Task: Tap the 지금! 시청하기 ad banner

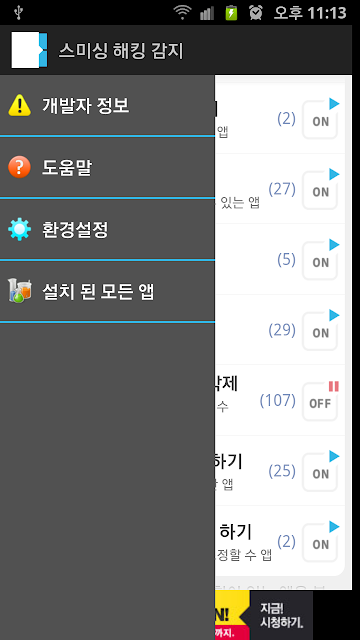Action: pyautogui.click(x=263, y=616)
